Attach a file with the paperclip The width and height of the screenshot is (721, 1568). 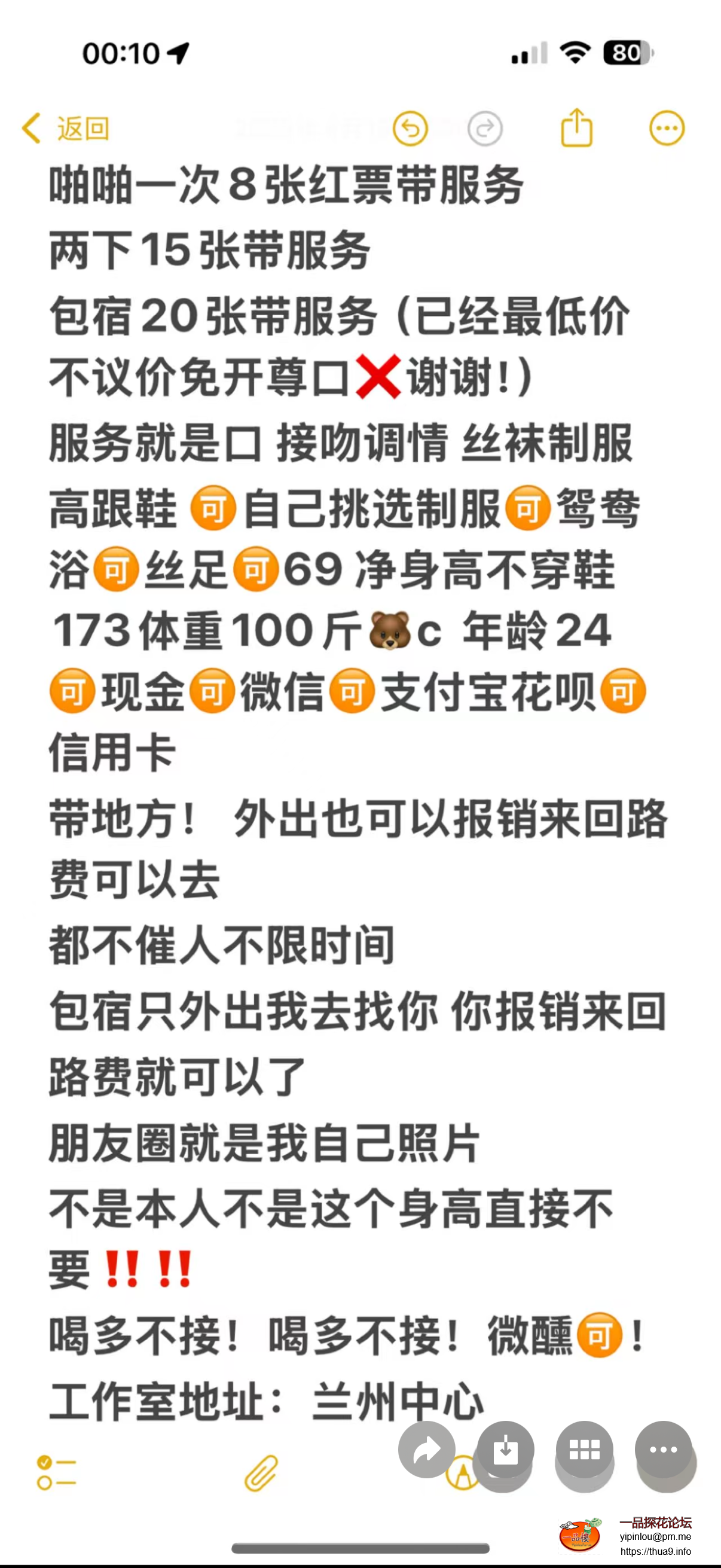262,1473
